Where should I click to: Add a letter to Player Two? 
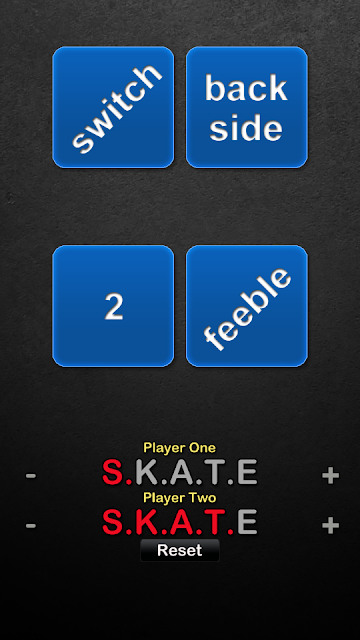point(330,525)
